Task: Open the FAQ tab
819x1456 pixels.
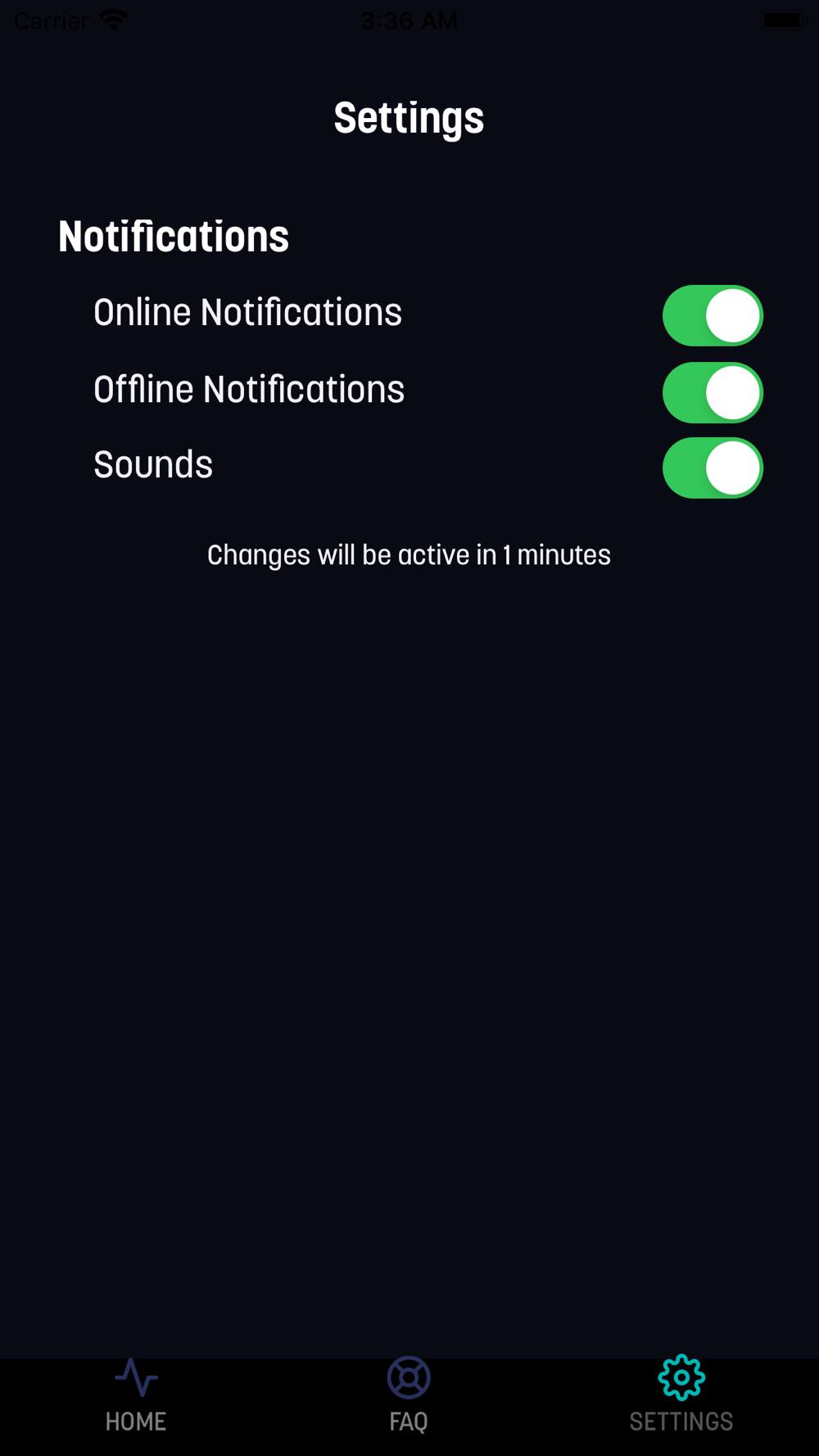Action: point(409,1395)
